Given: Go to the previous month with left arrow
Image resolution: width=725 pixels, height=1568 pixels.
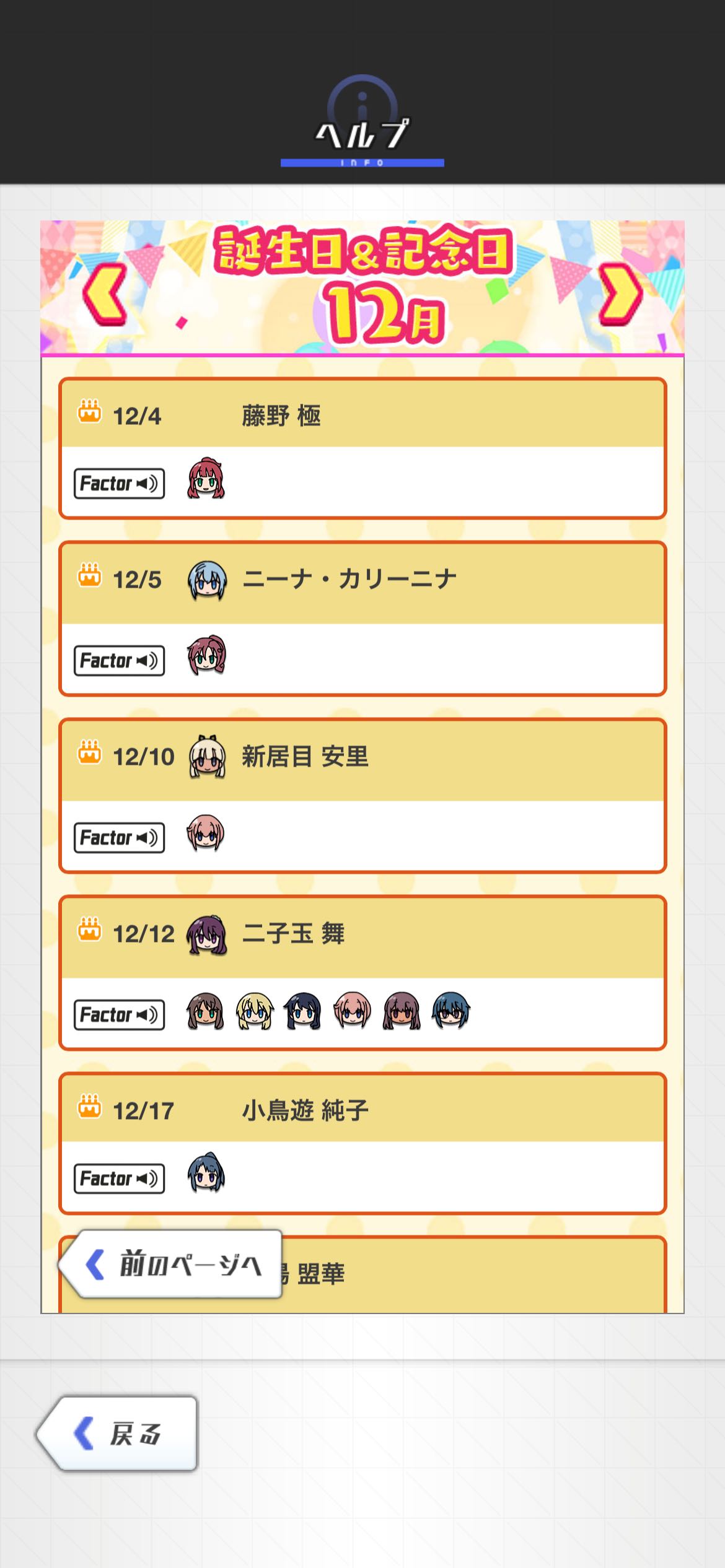Looking at the screenshot, I should (x=105, y=294).
